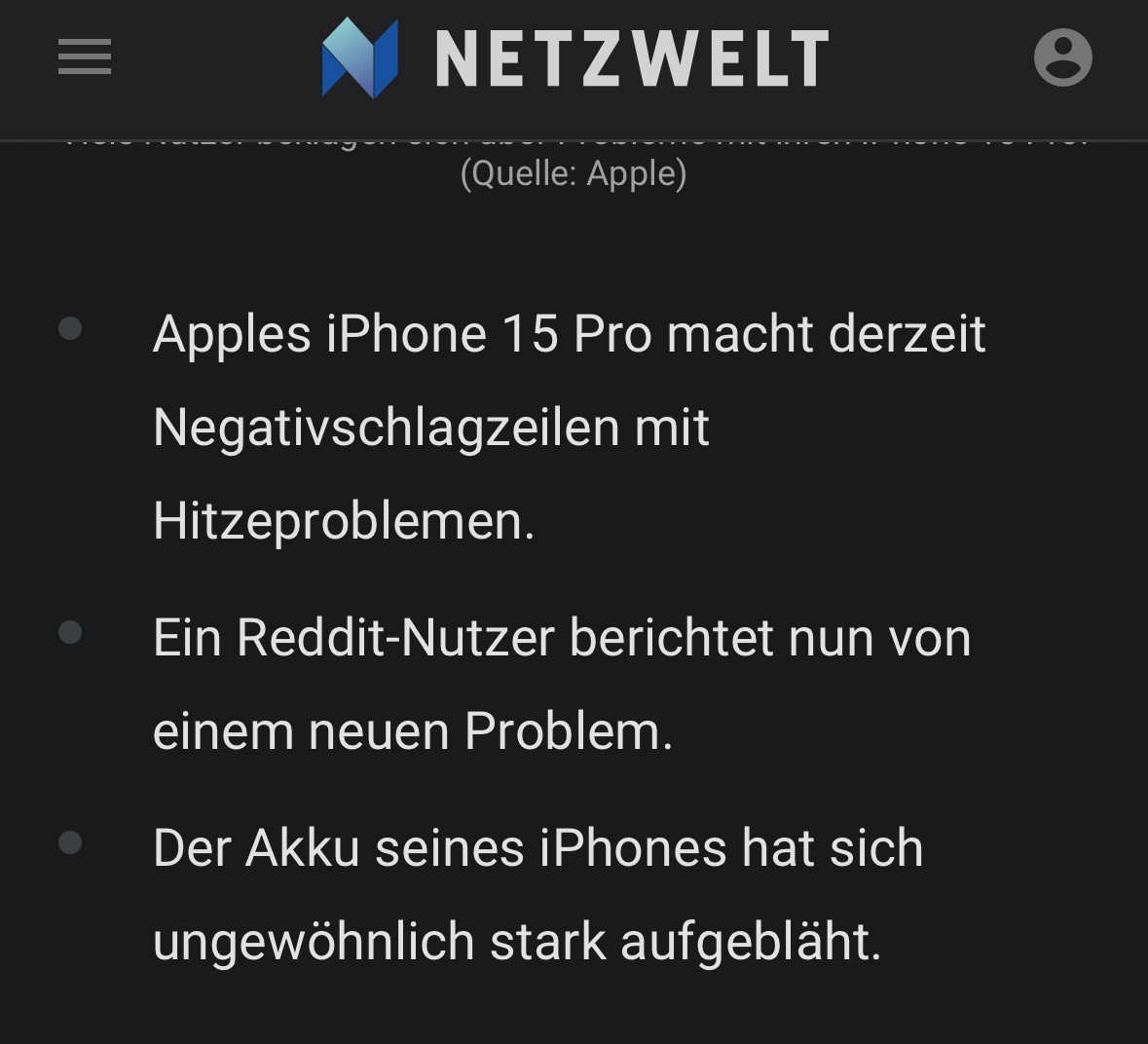Open the hamburger navigation menu
Viewport: 1148px width, 1044px height.
coord(85,57)
